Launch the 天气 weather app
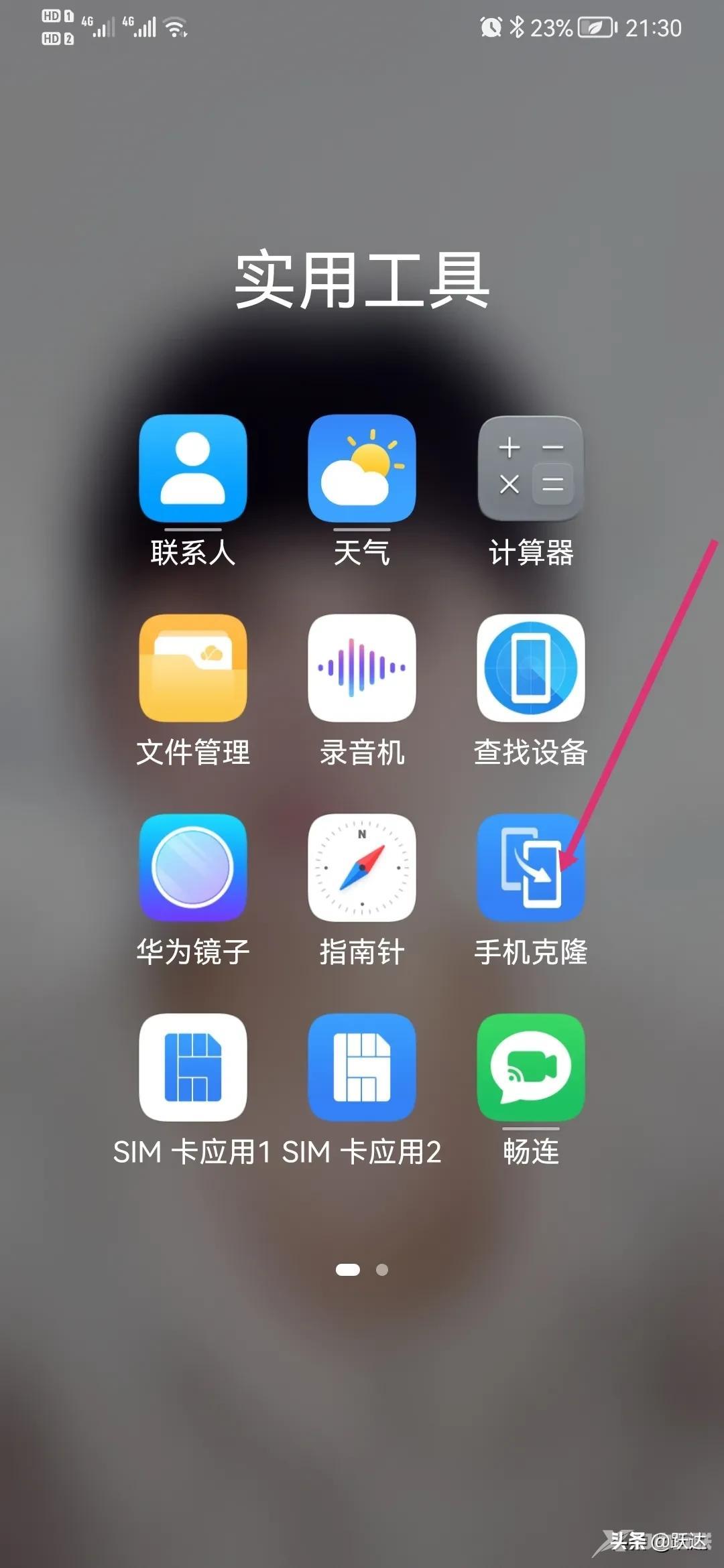The height and width of the screenshot is (1568, 724). pyautogui.click(x=362, y=468)
